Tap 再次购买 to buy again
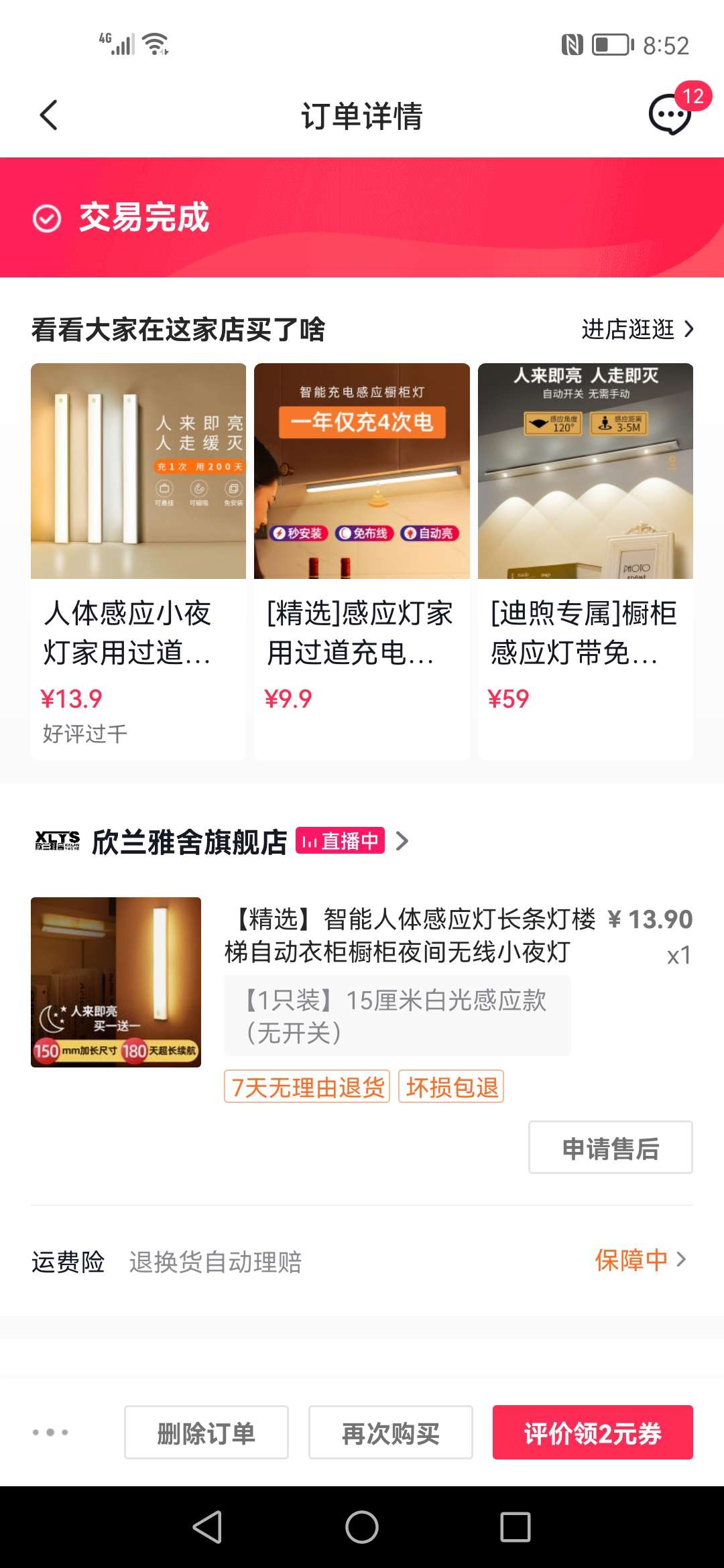The height and width of the screenshot is (1568, 724). point(390,1433)
